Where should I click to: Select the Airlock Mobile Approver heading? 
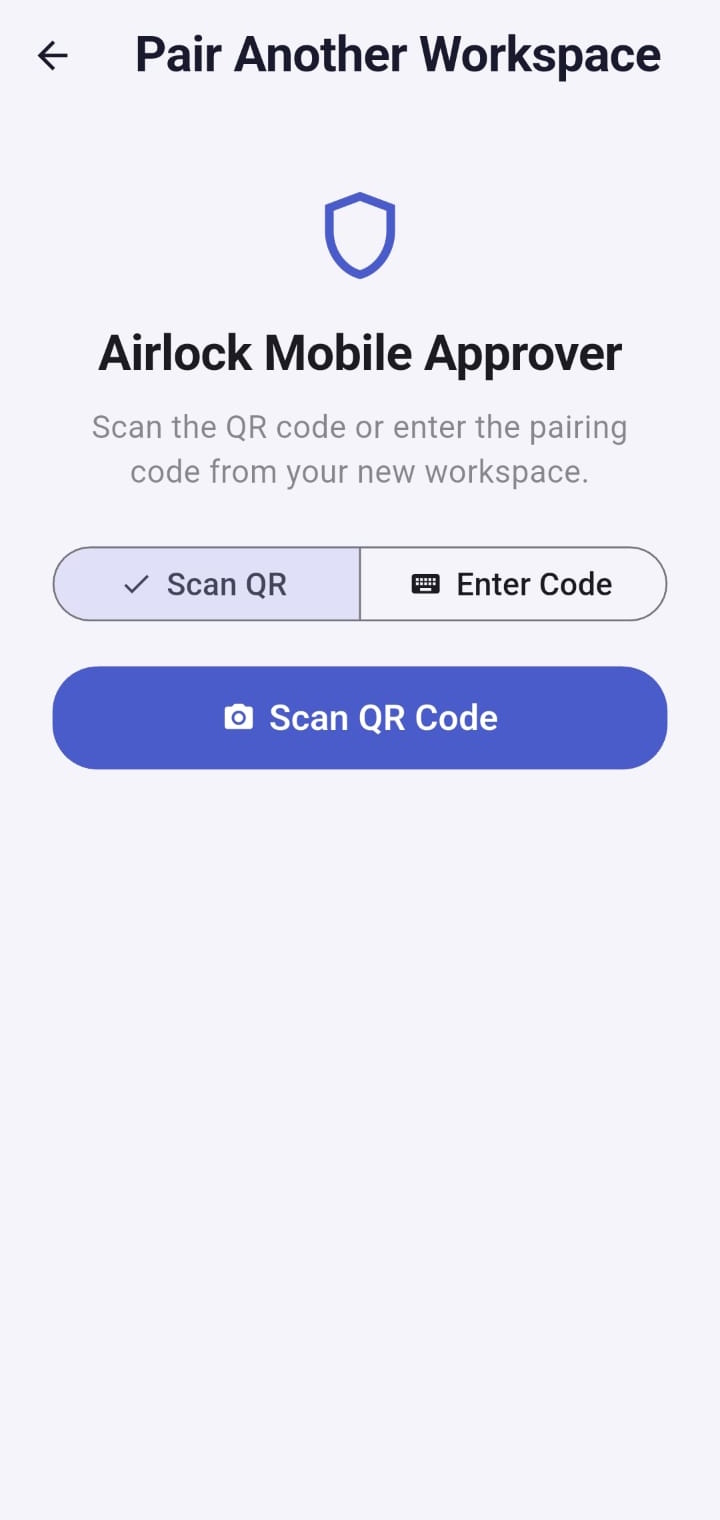pos(360,352)
